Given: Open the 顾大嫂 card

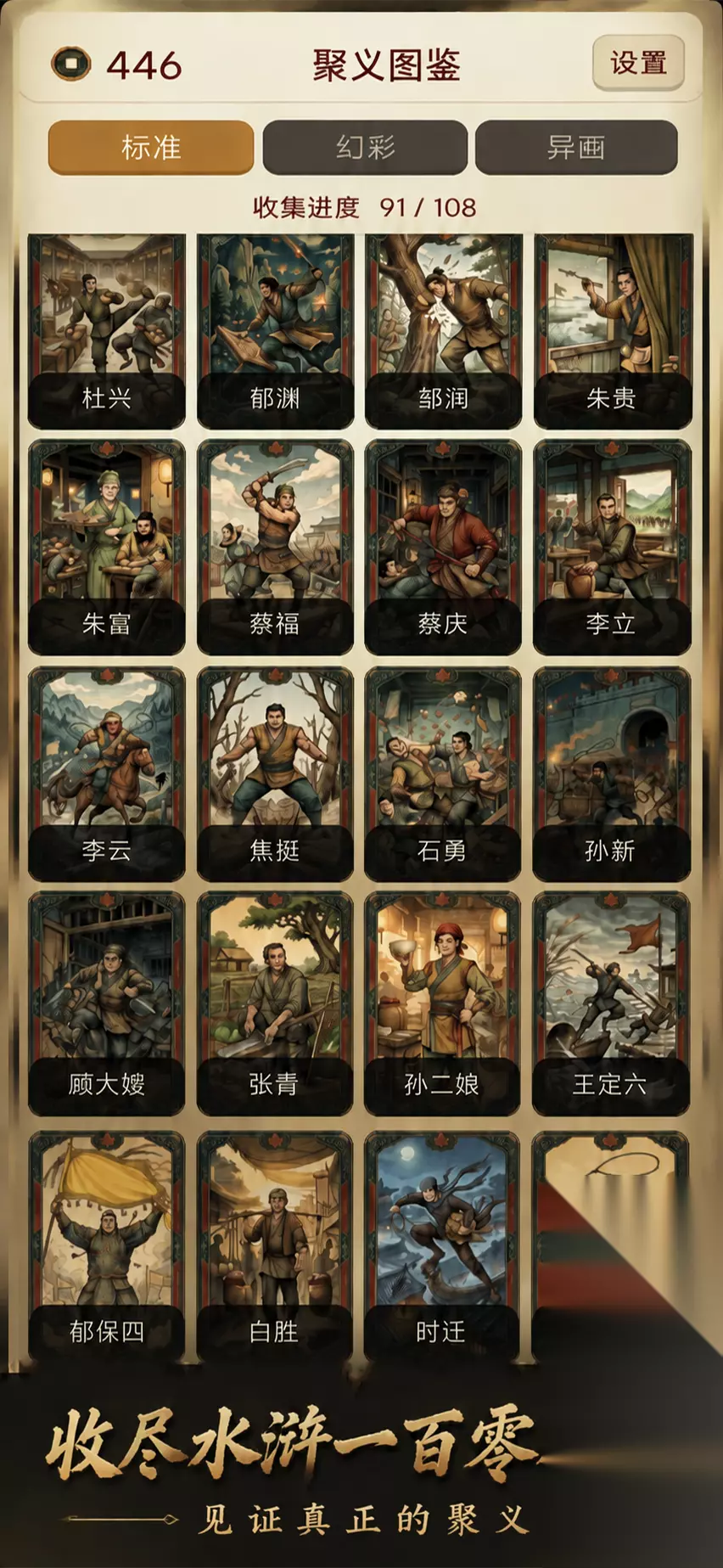Looking at the screenshot, I should [107, 1003].
